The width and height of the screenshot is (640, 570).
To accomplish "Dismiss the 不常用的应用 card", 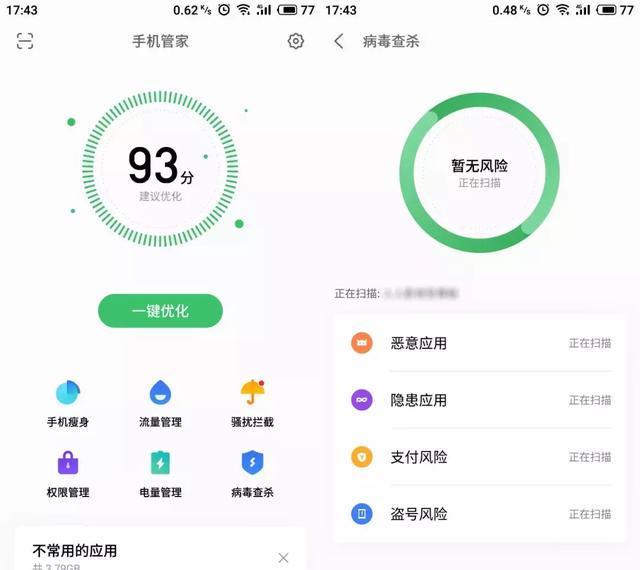I will pos(283,557).
